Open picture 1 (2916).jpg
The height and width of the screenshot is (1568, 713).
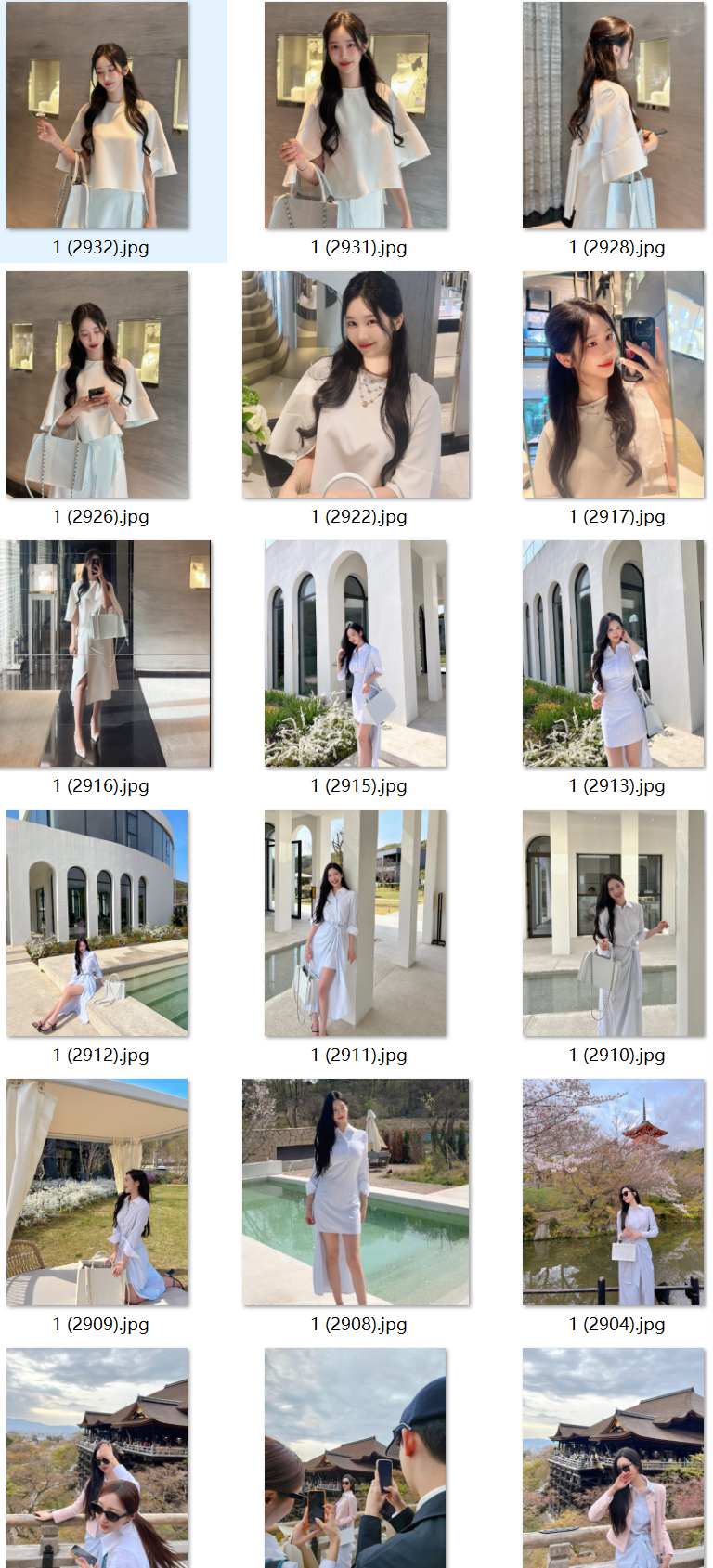[x=106, y=654]
